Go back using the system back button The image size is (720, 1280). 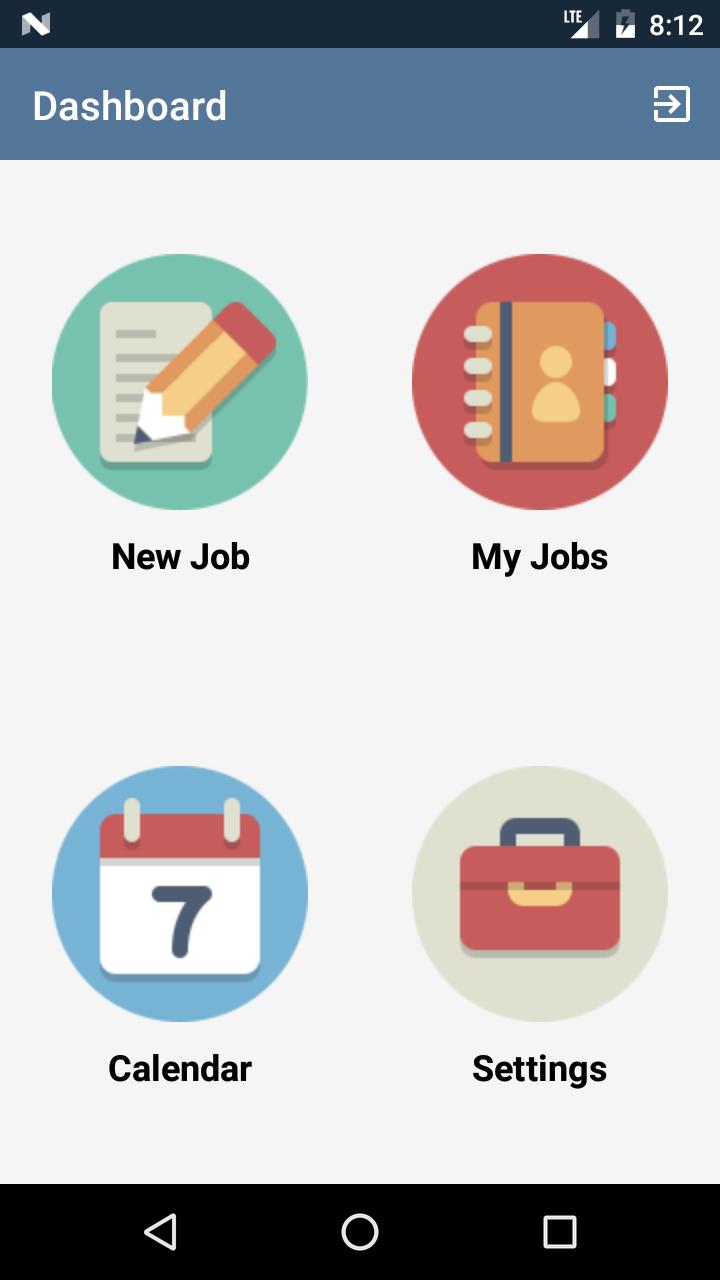(x=160, y=1232)
